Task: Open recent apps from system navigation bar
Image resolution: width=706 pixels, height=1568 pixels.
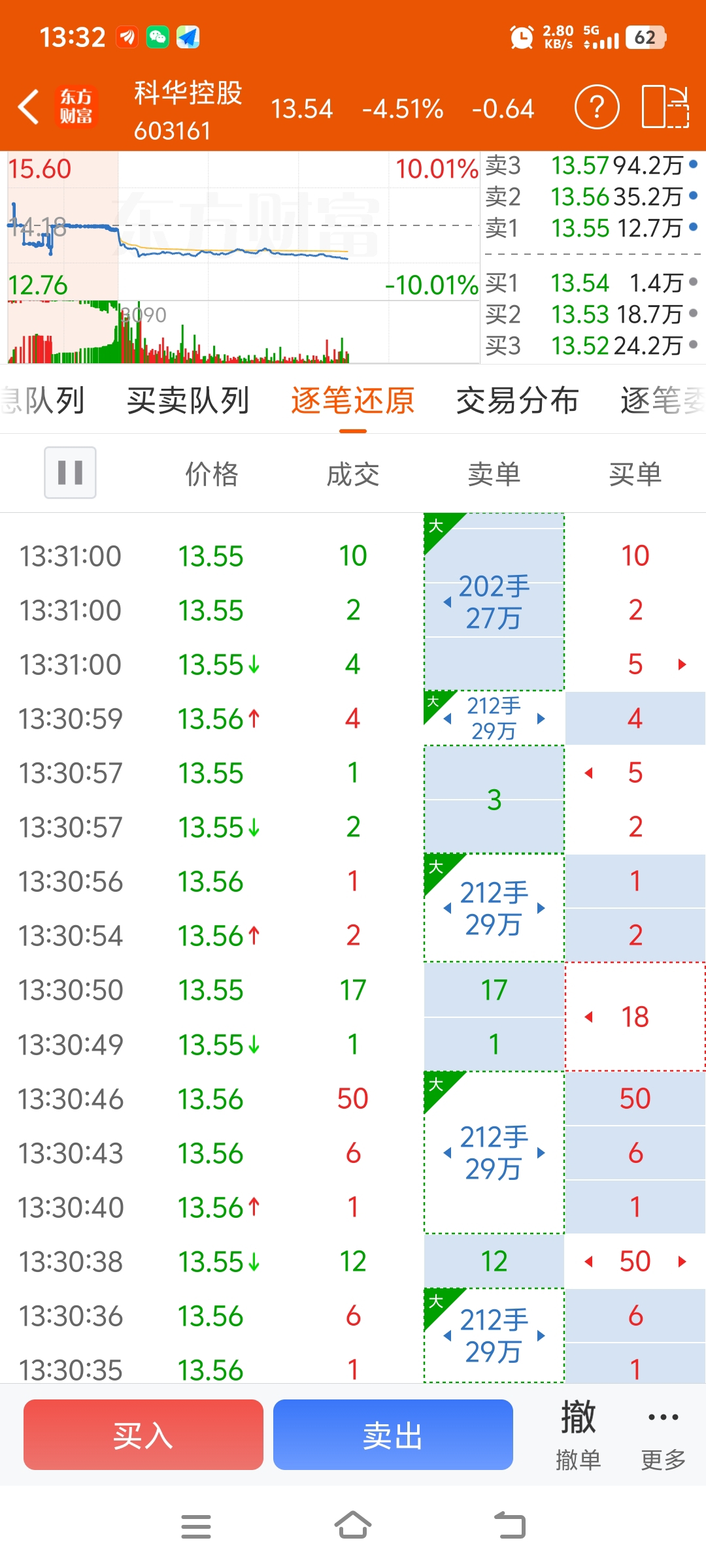Action: (195, 1526)
